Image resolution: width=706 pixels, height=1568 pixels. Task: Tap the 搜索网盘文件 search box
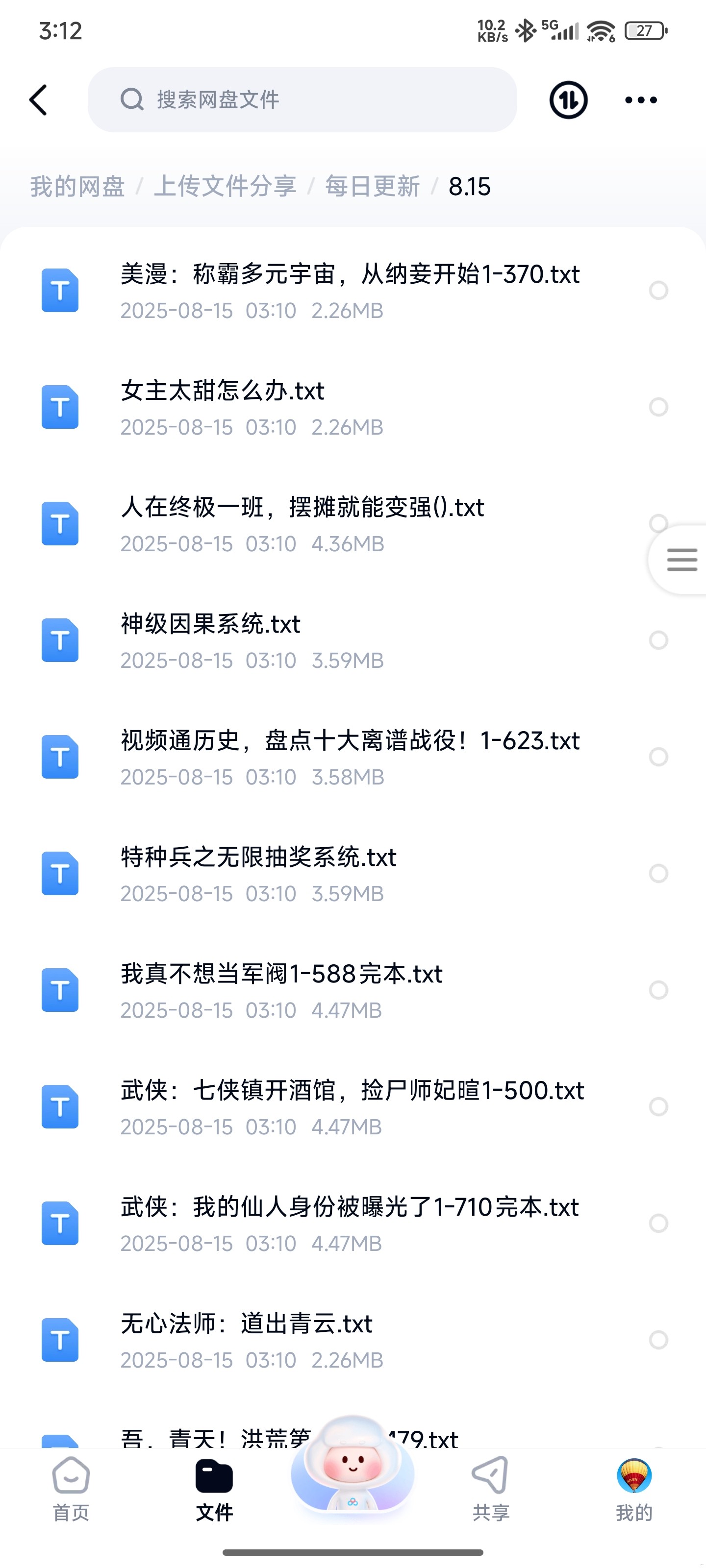[x=302, y=100]
